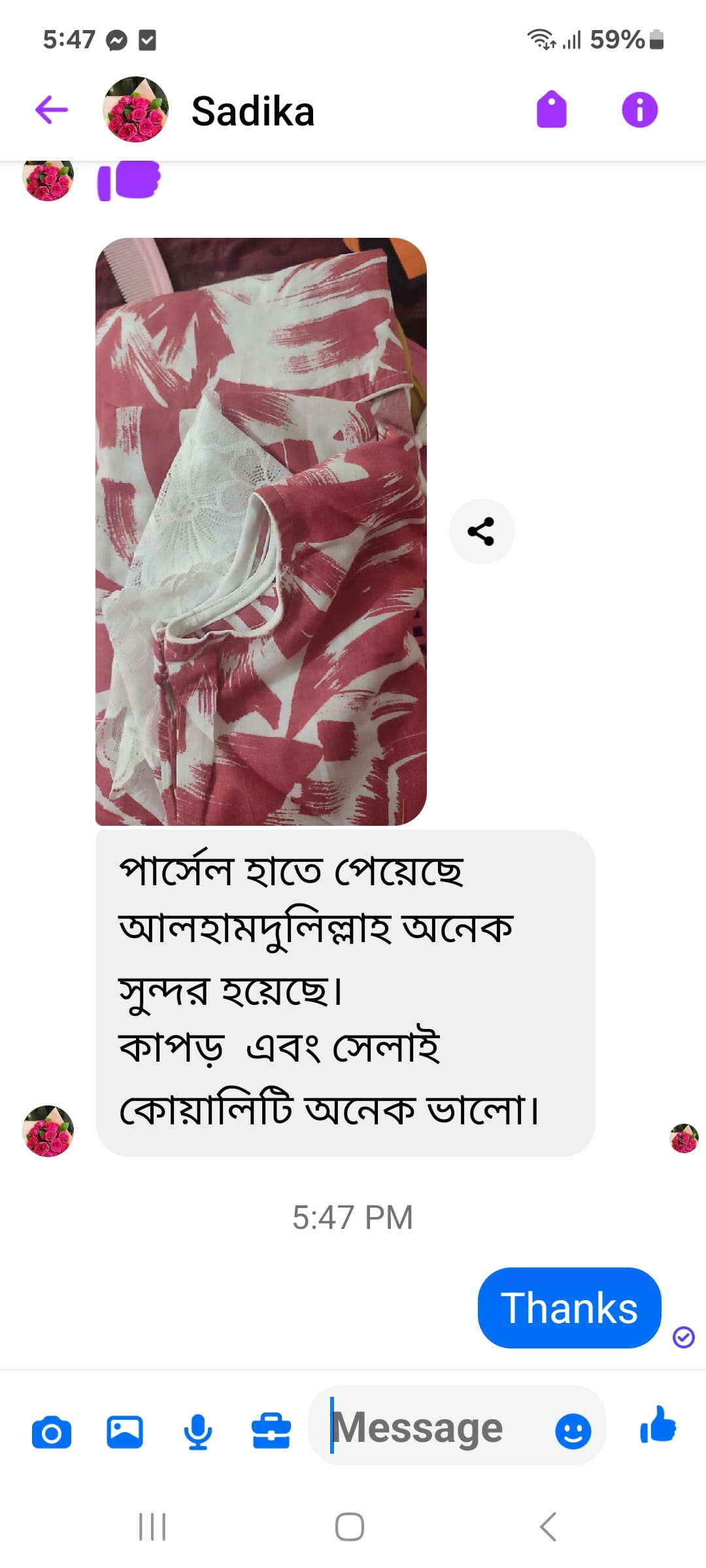This screenshot has height=1568, width=706.
Task: Open Sadika's profile picture in header
Action: coord(135,109)
